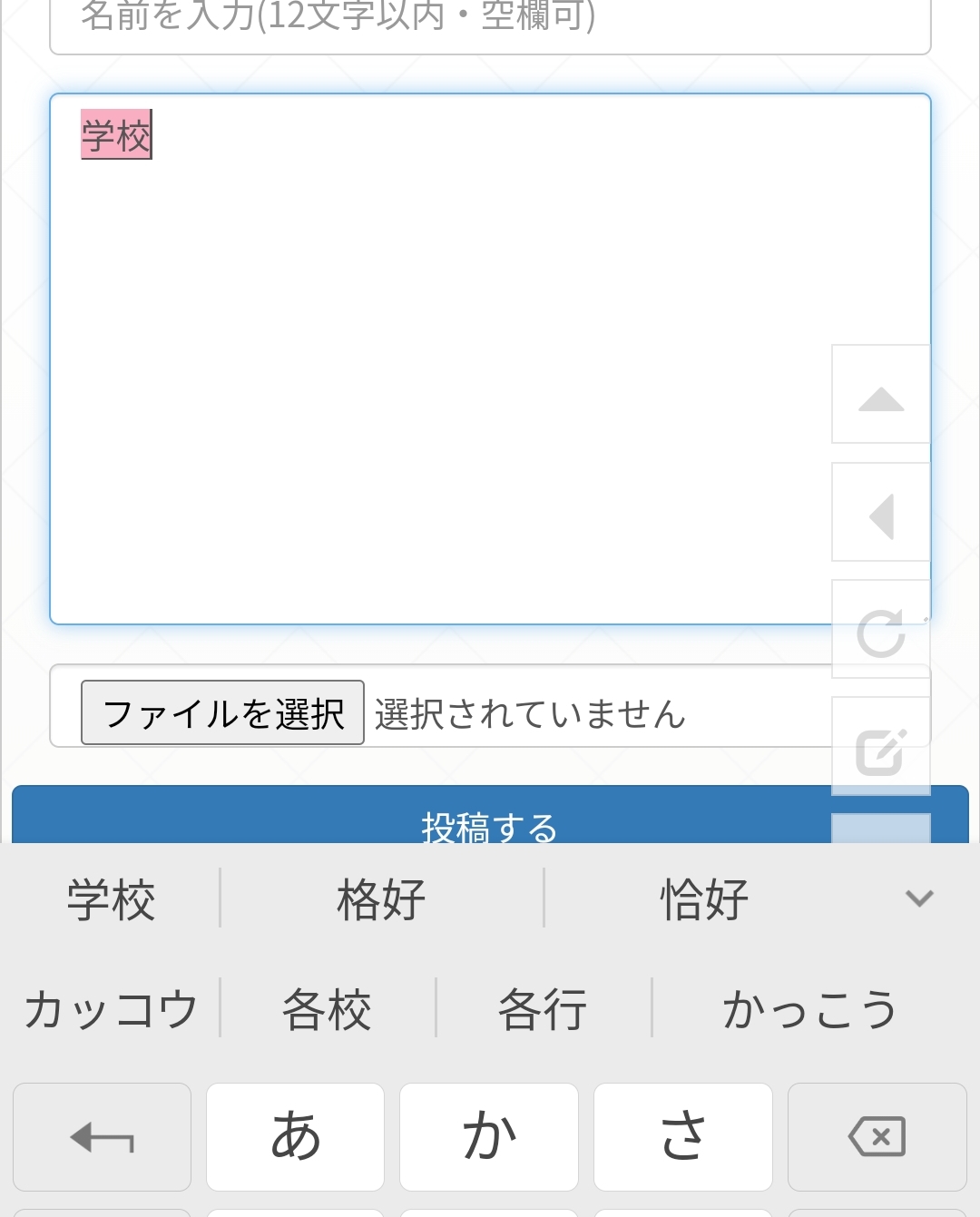Choose the suggestion 恰好

704,899
